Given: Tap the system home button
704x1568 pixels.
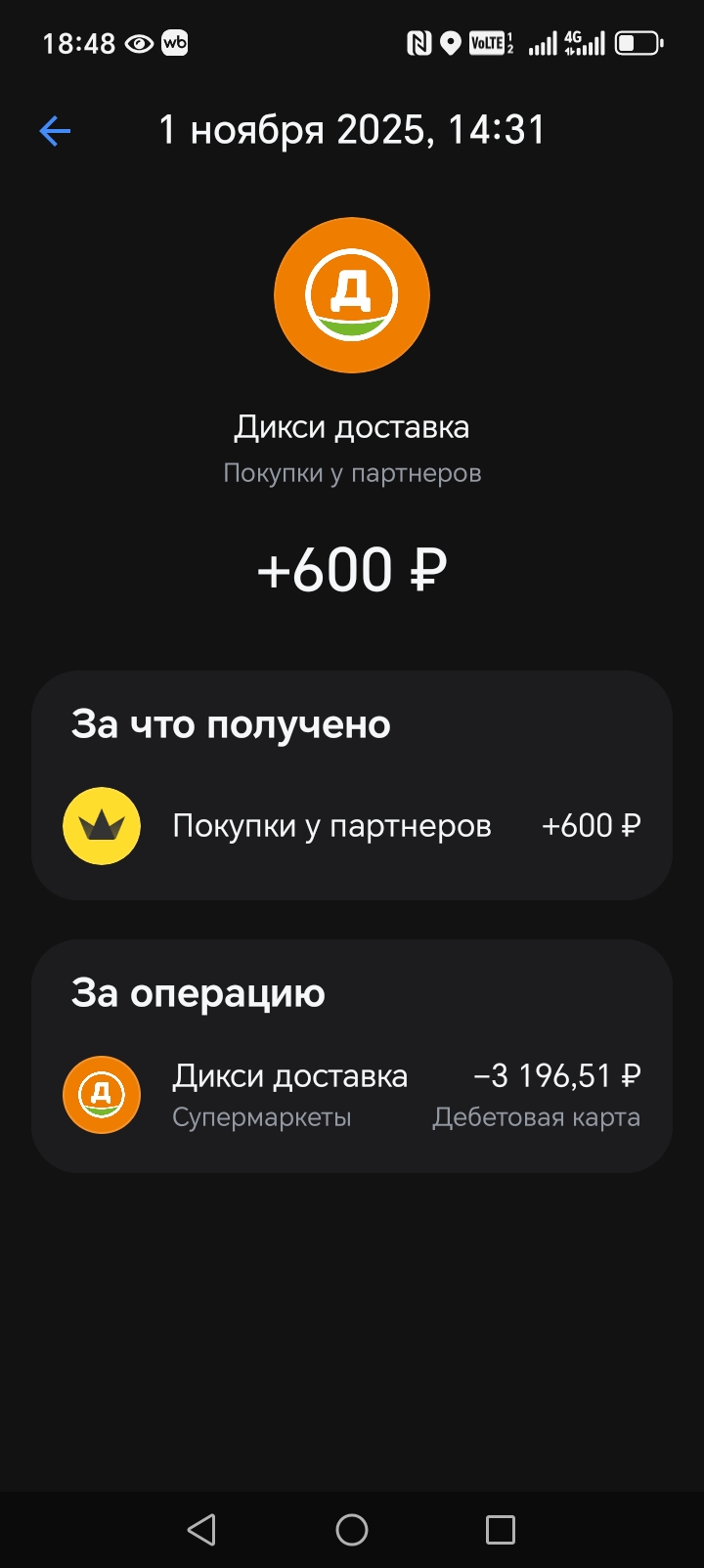Looking at the screenshot, I should point(352,1530).
